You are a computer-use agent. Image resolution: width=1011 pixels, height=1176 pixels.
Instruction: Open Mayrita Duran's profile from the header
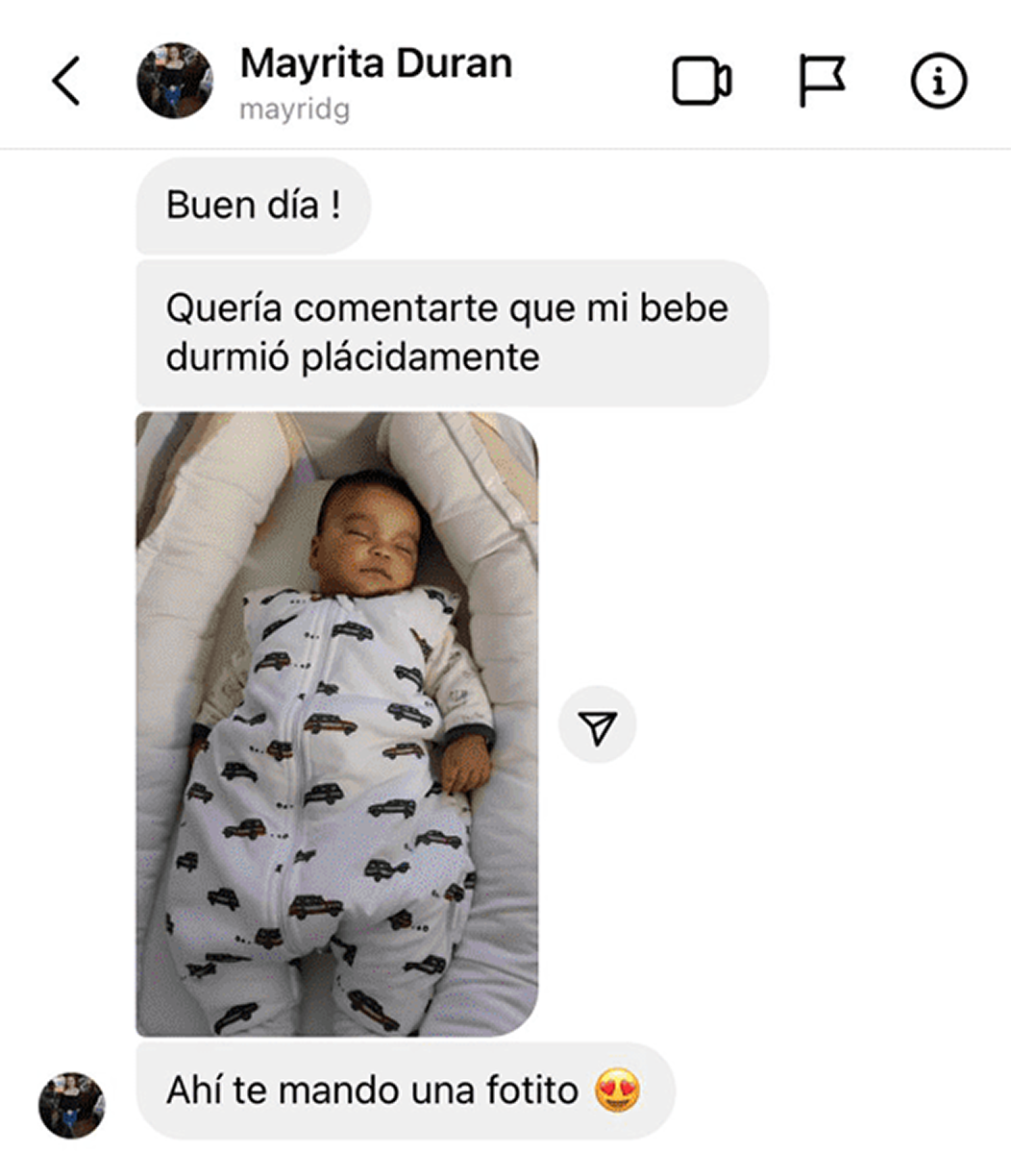(x=376, y=64)
